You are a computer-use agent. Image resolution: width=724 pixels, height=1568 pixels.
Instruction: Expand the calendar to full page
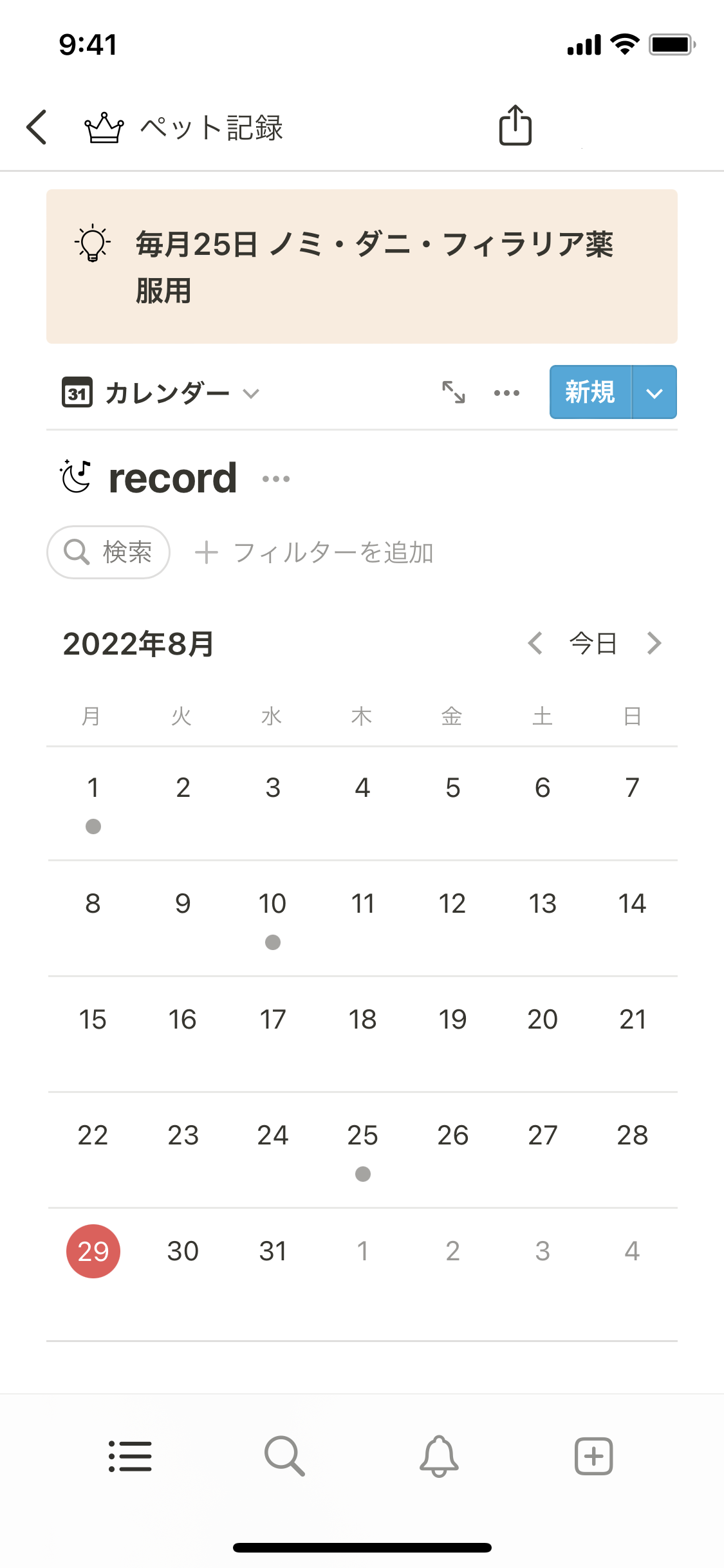[454, 392]
